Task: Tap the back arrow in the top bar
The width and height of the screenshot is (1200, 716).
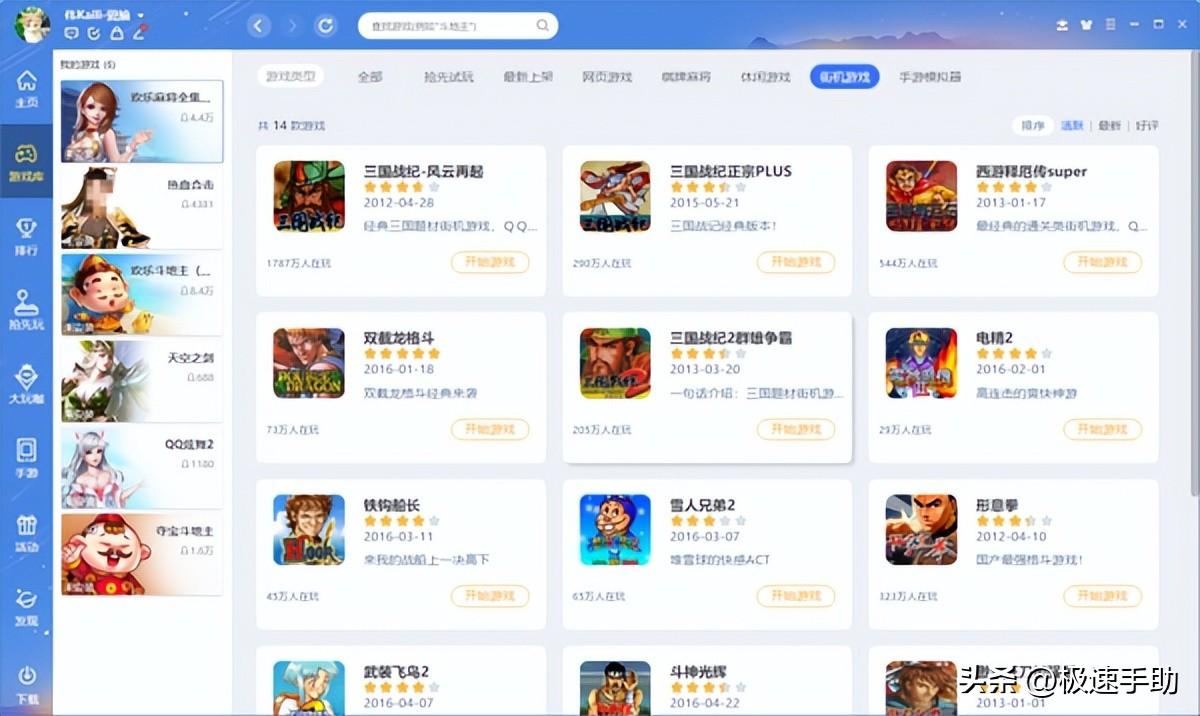Action: tap(259, 26)
